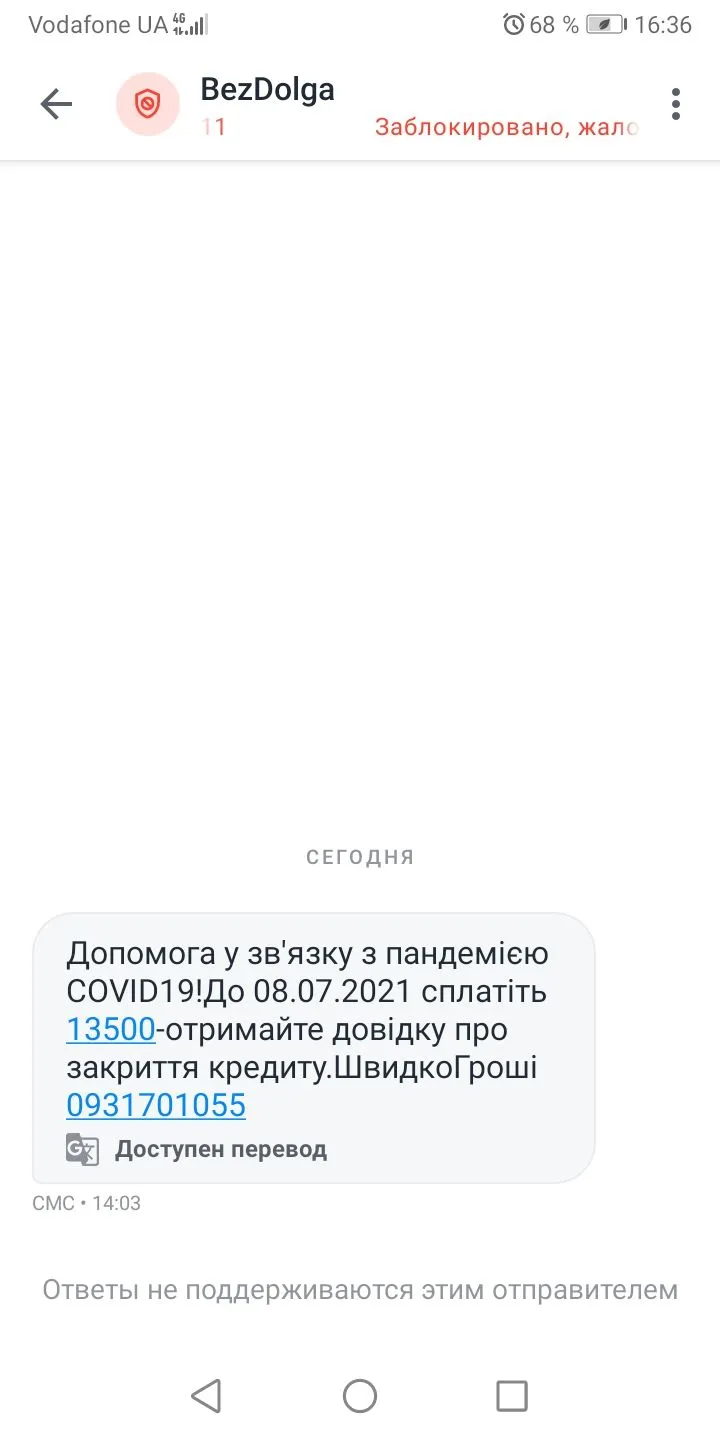Click the СМС 14:03 timestamp
Image resolution: width=720 pixels, height=1440 pixels.
[x=84, y=1203]
